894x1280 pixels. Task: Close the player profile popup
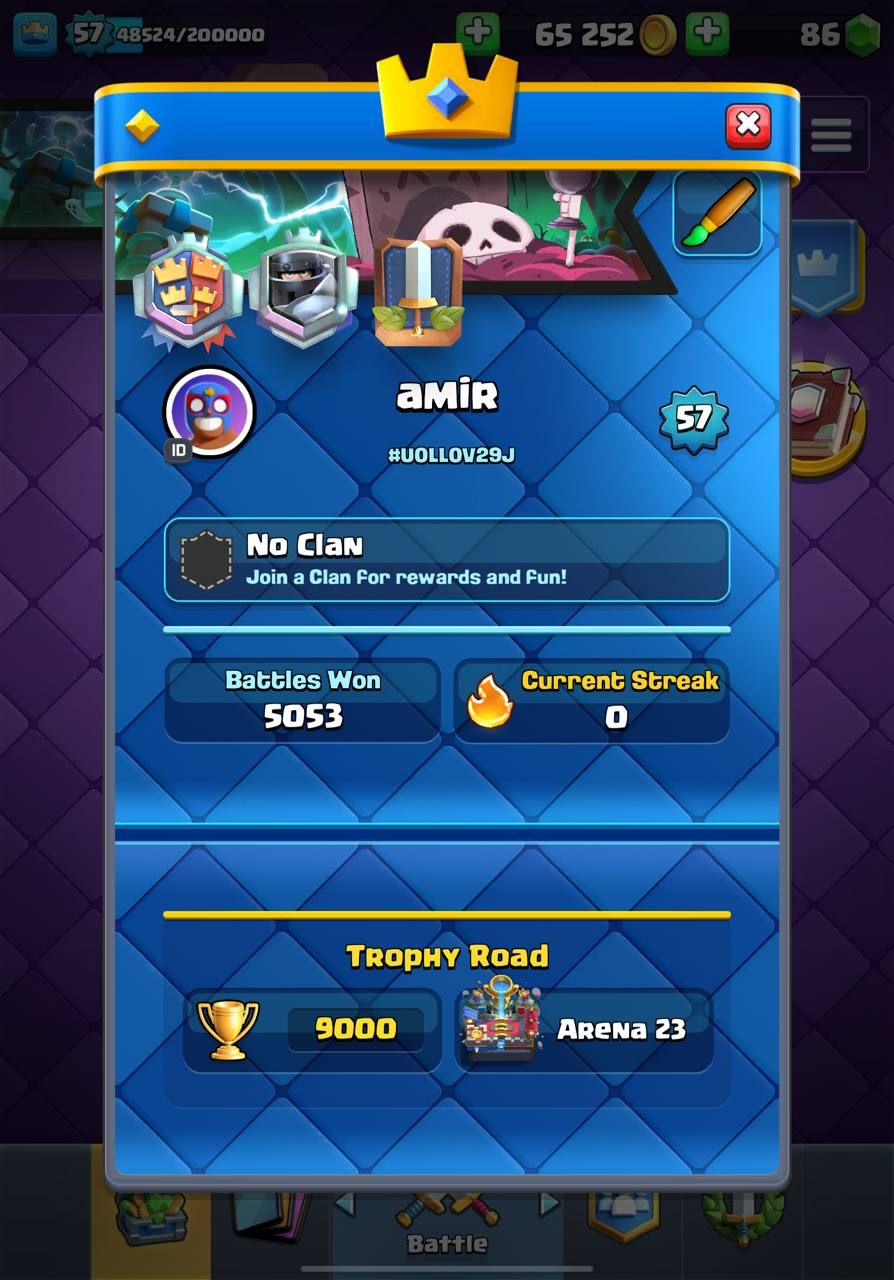747,126
